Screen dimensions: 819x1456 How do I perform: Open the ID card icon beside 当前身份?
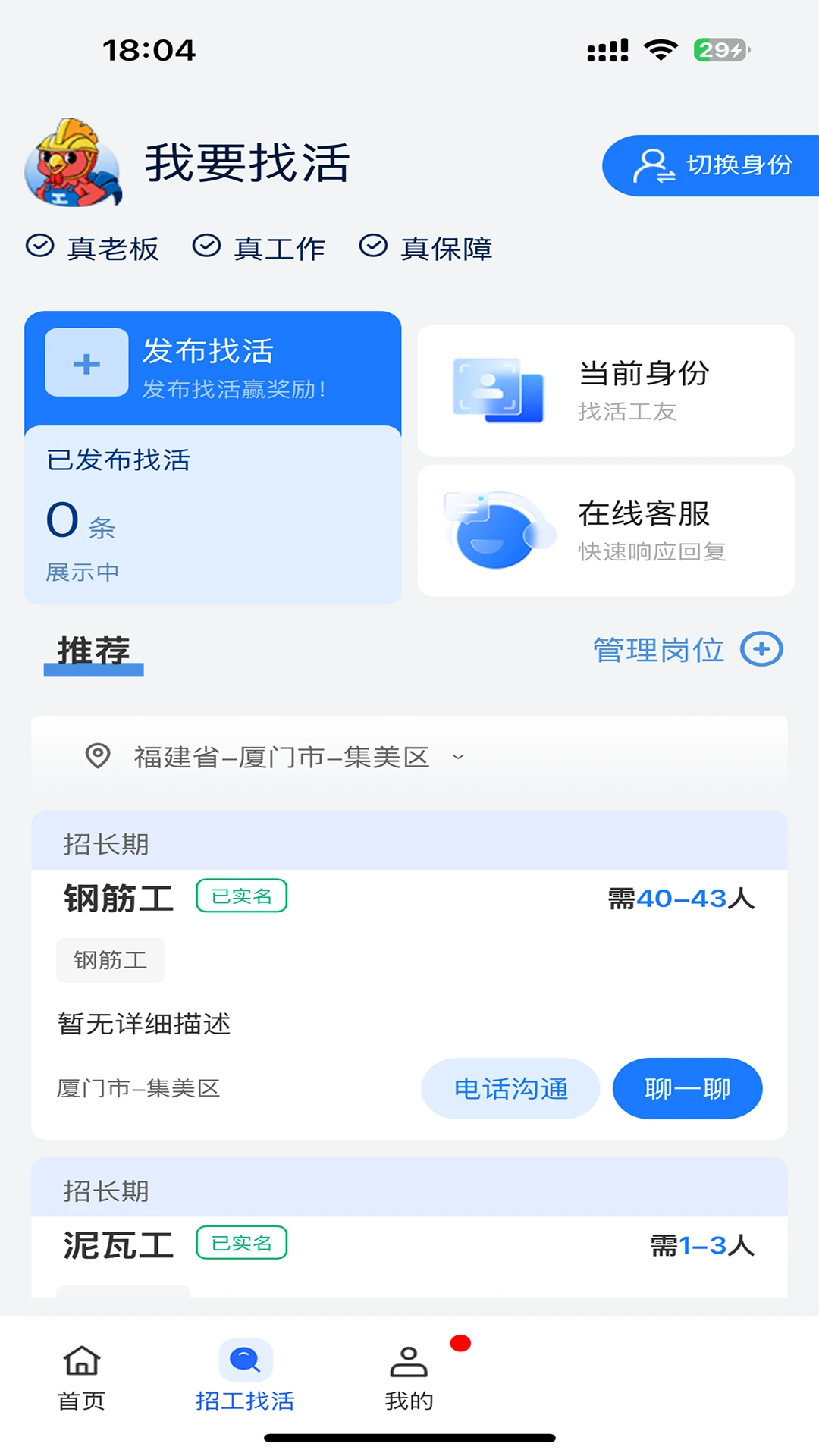click(x=495, y=390)
